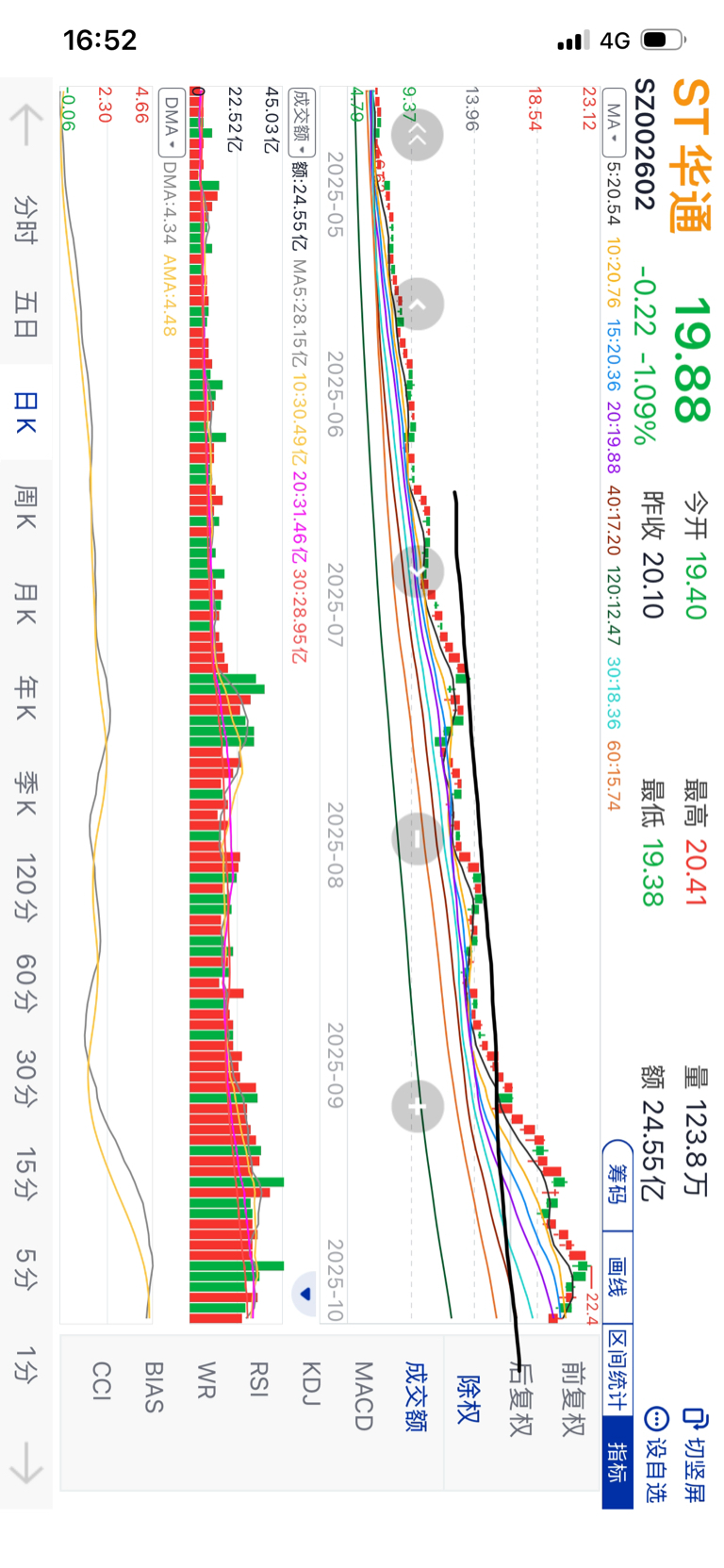Switch to the 分时 intraday tab
Screen dimensions: 724x1568
(x=26, y=220)
